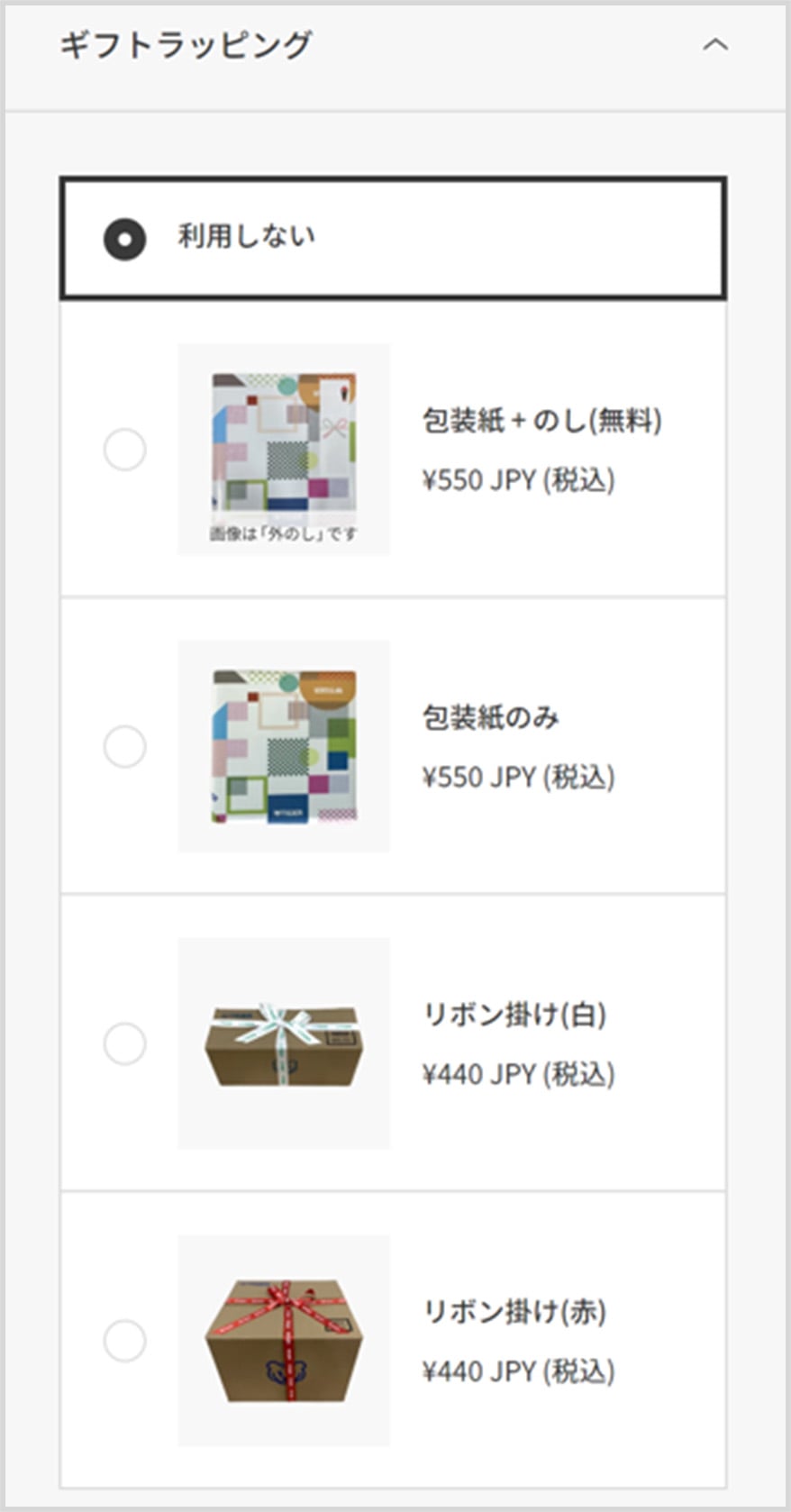The image size is (791, 1512).
Task: Select the 利用しない option
Action: pyautogui.click(x=125, y=240)
